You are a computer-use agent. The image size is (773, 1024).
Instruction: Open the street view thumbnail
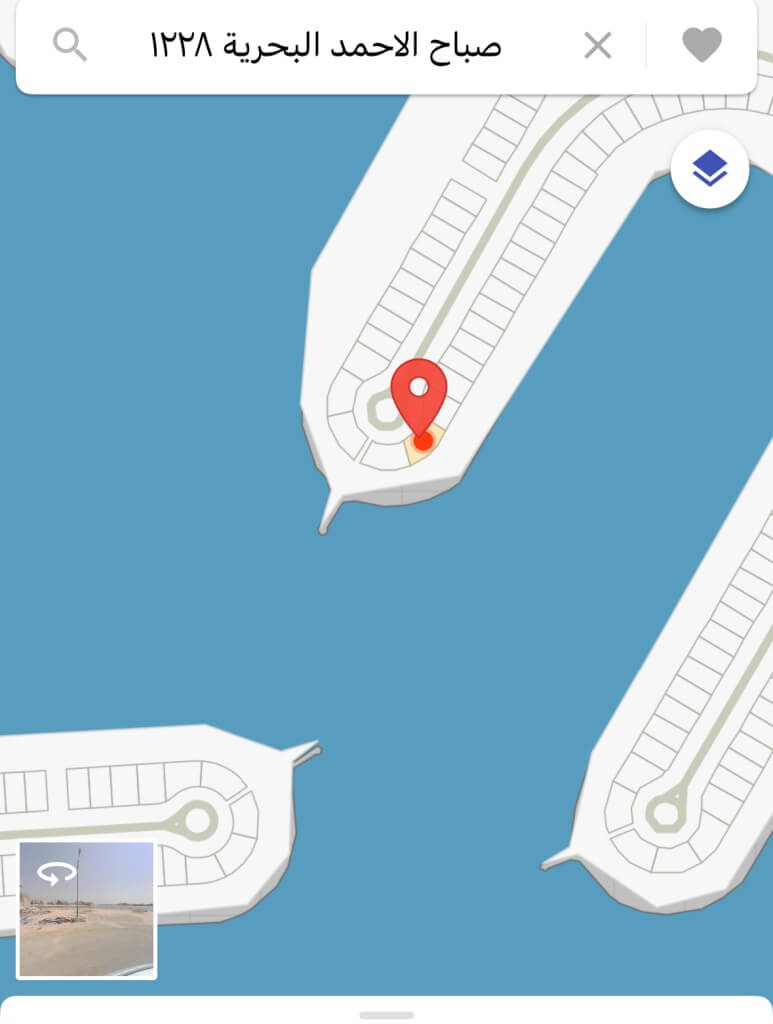tap(87, 909)
